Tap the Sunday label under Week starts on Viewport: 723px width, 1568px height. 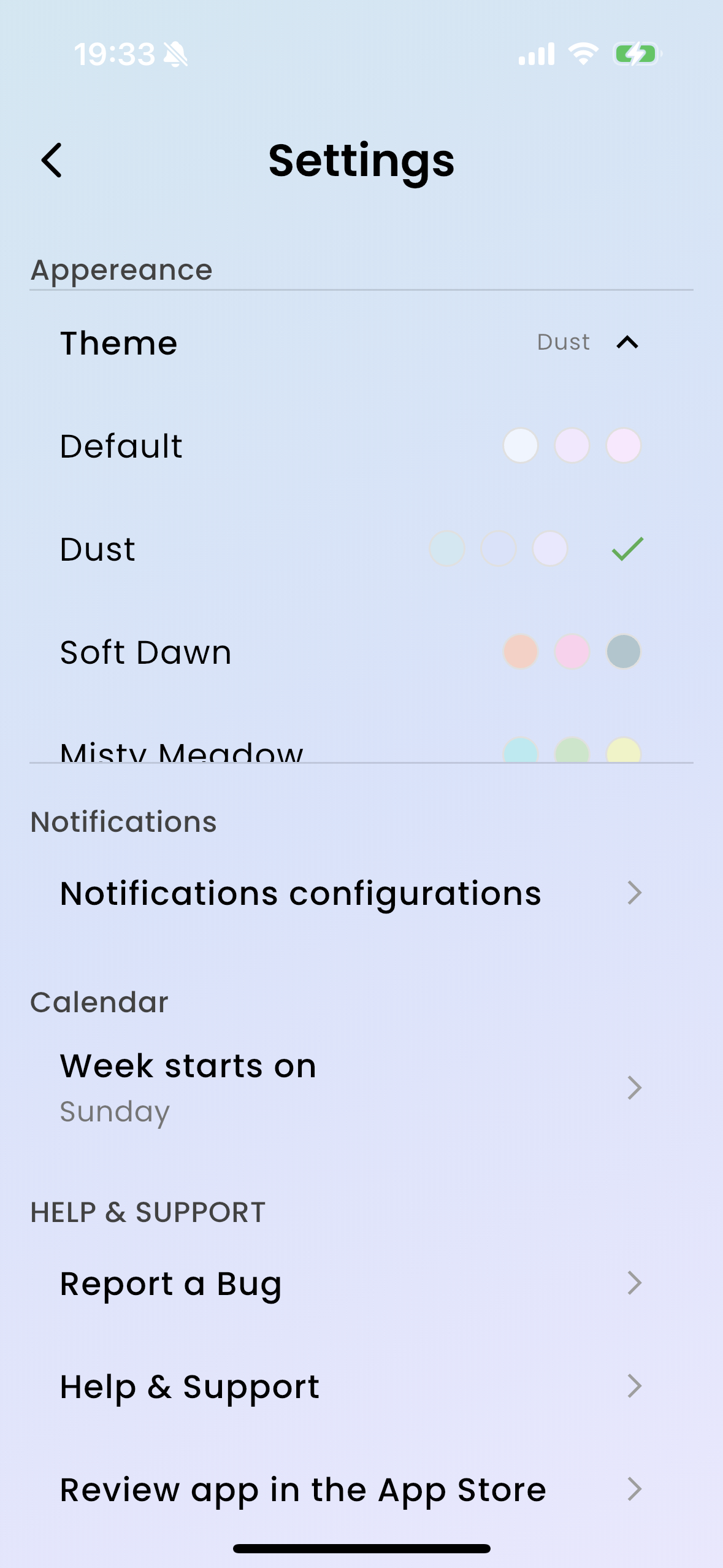pos(115,1111)
